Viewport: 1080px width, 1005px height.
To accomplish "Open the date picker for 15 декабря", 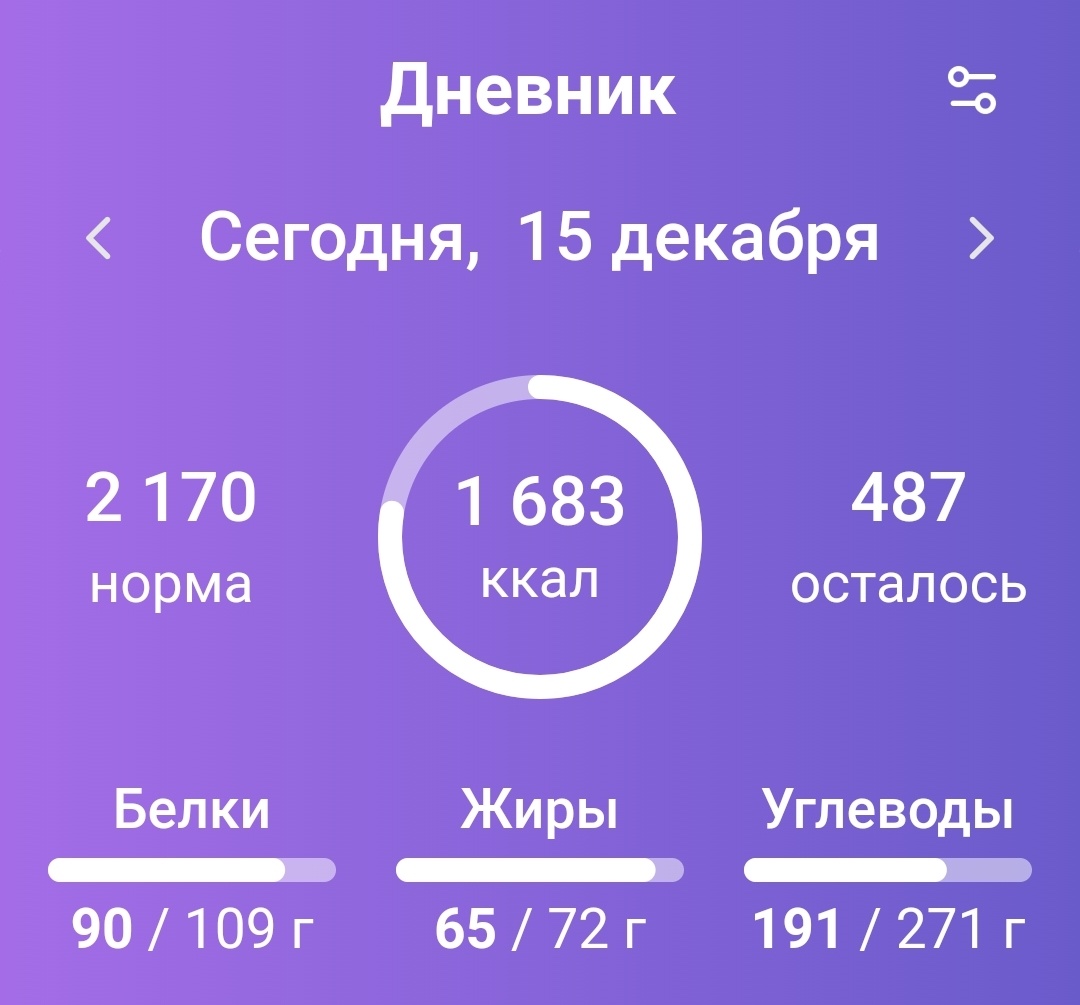I will pos(539,239).
